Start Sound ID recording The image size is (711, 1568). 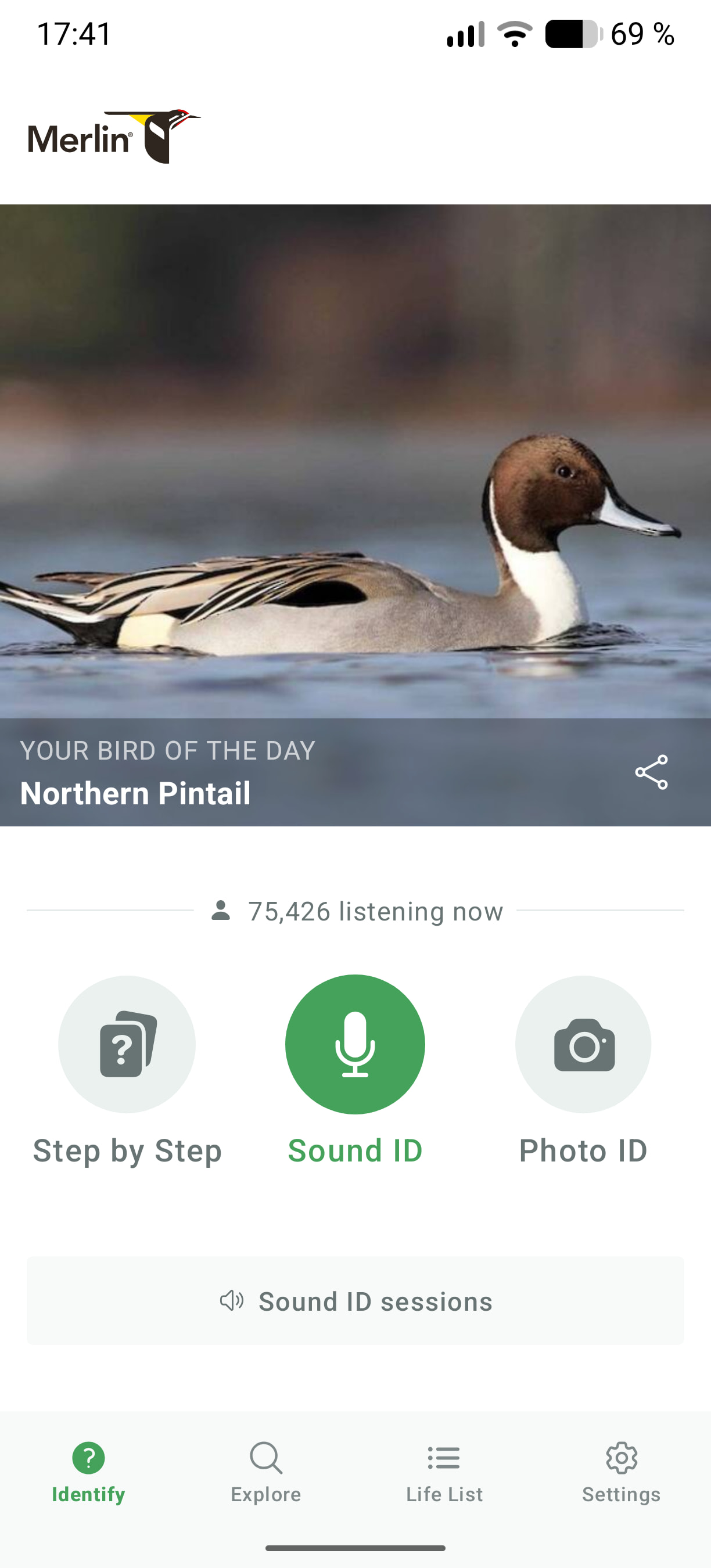[355, 1045]
